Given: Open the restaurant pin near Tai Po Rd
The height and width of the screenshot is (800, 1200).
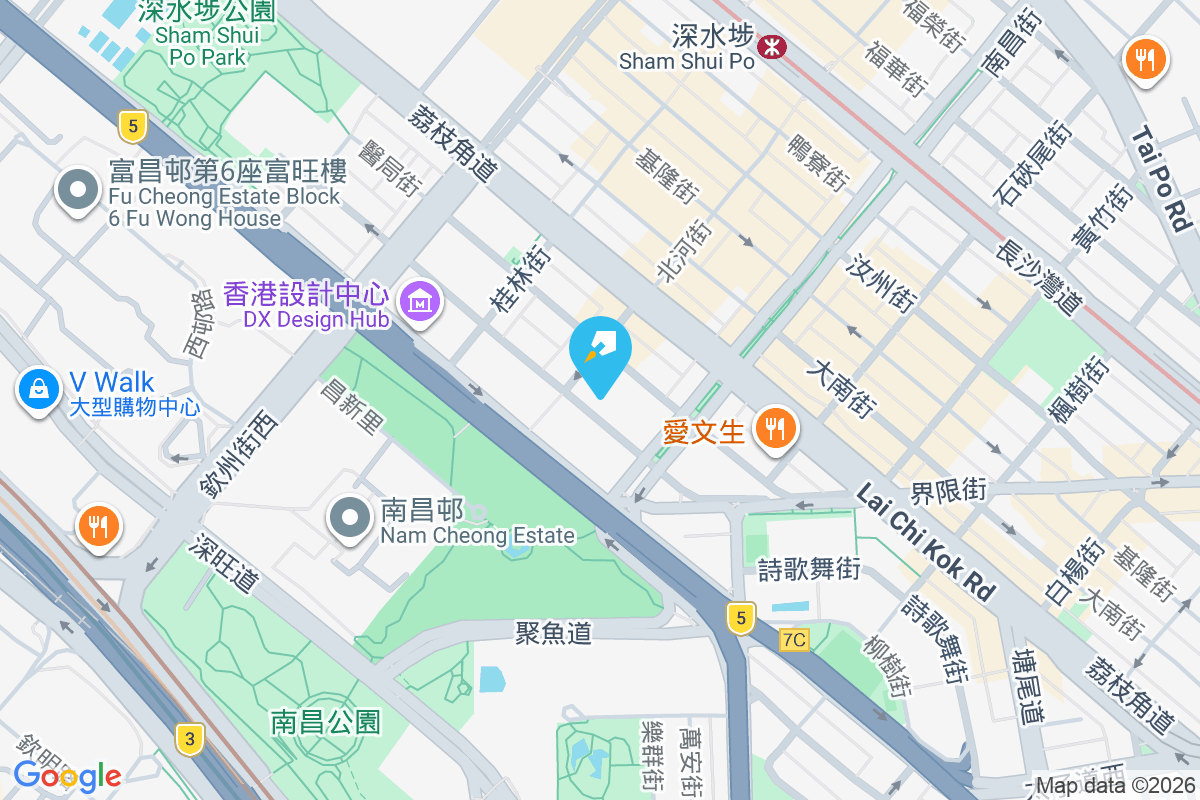Looking at the screenshot, I should tap(1146, 57).
